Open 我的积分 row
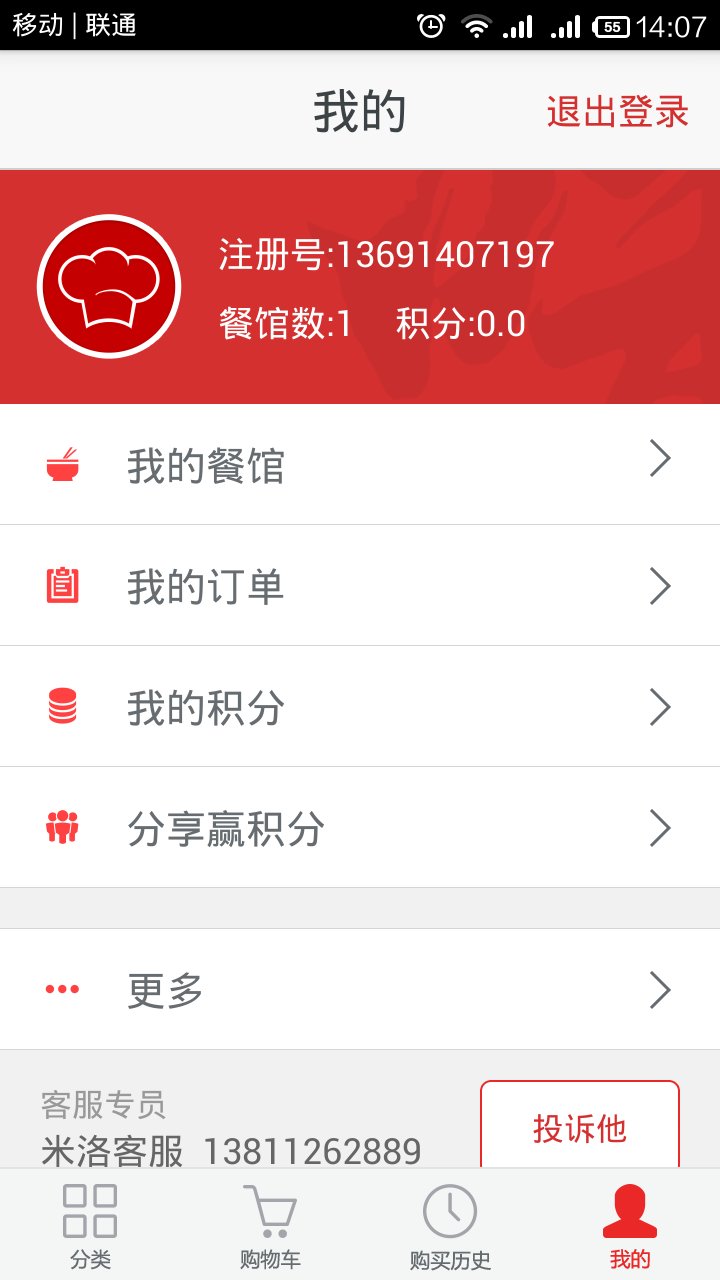This screenshot has width=720, height=1280. 360,707
